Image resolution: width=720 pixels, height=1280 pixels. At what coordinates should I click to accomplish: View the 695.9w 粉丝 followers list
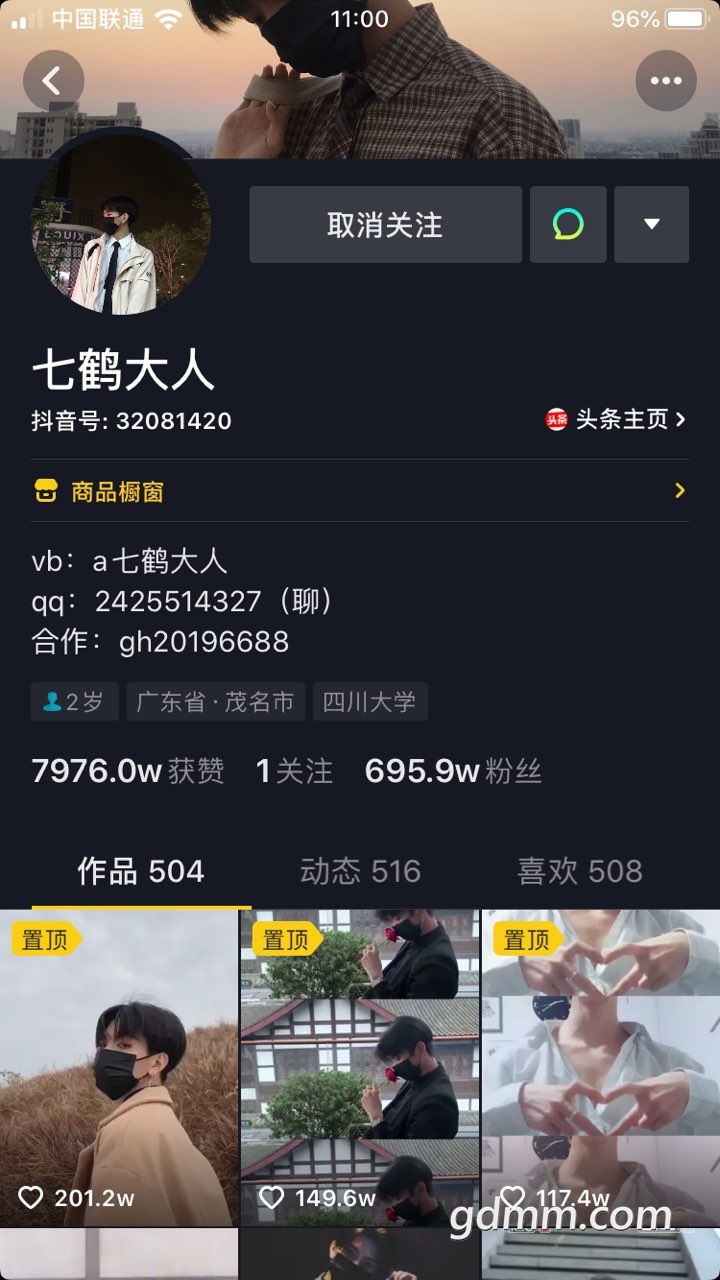click(453, 771)
